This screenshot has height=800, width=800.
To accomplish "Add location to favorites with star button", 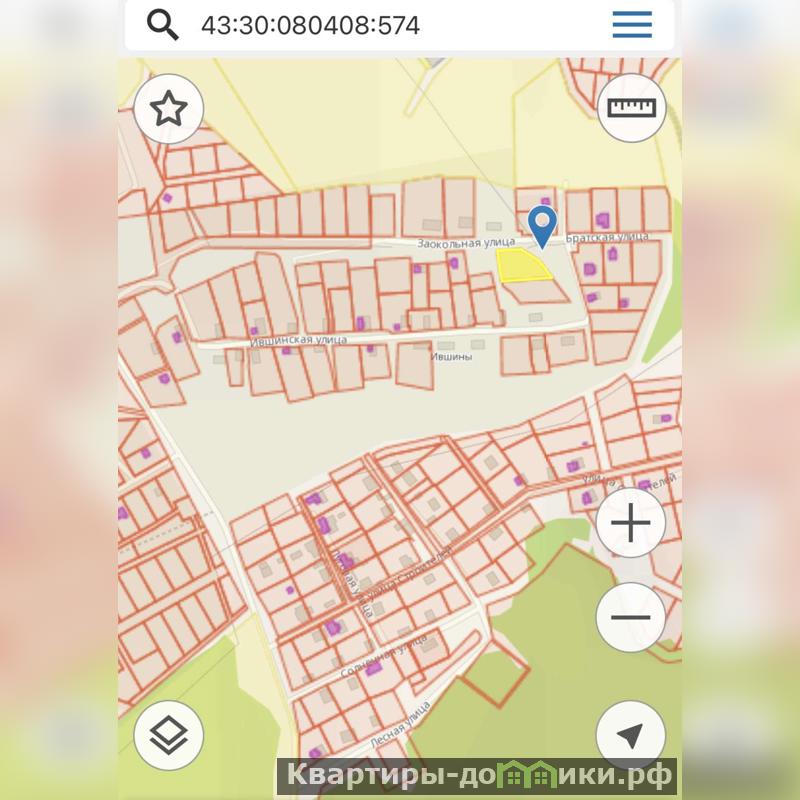I will click(x=169, y=110).
